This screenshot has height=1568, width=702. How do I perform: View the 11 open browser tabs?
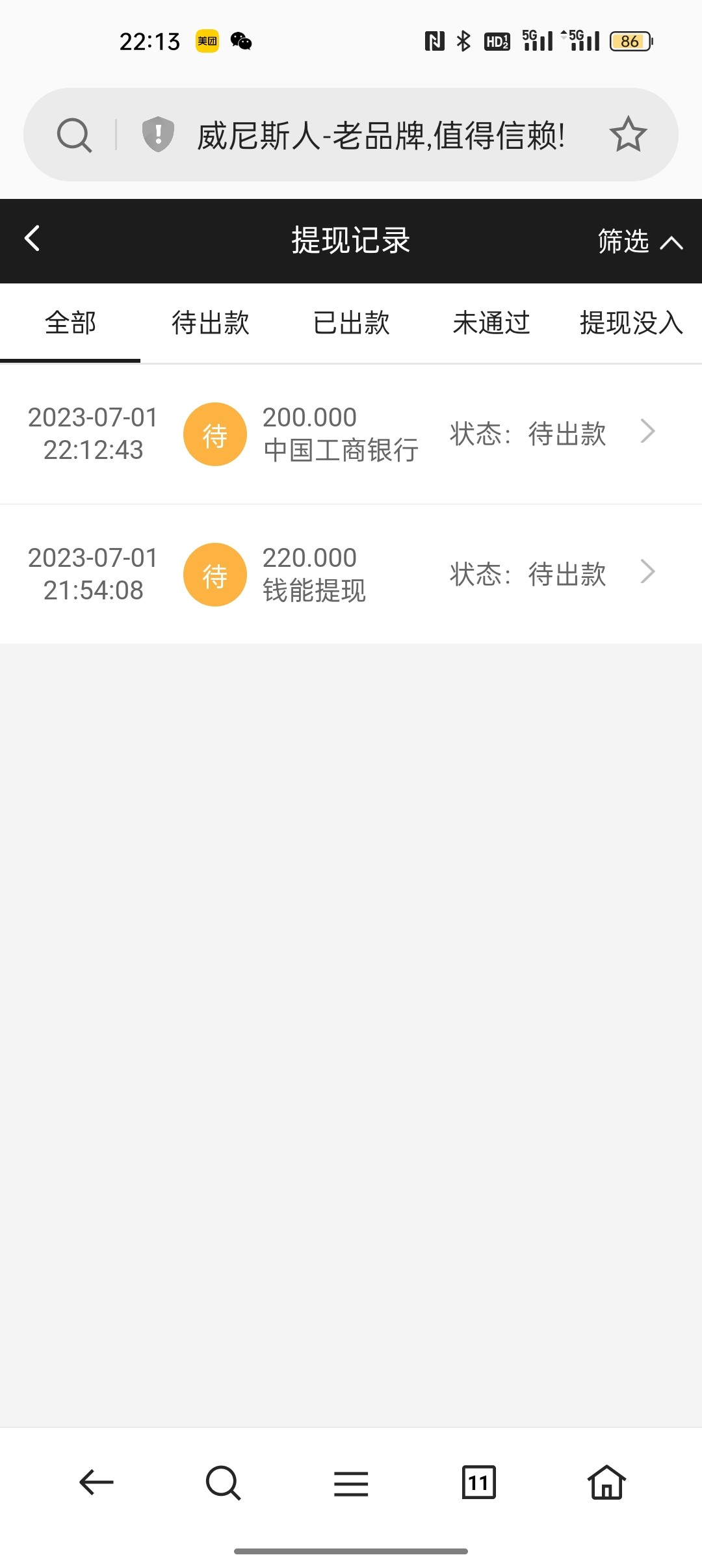pyautogui.click(x=478, y=1483)
